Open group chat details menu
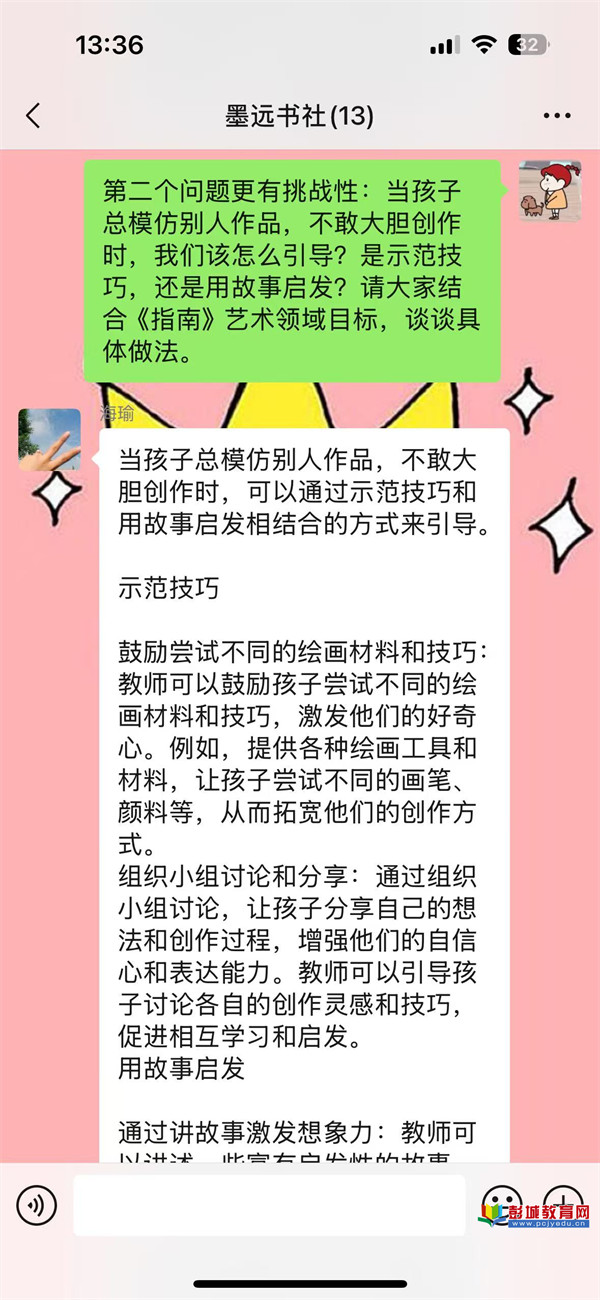 pos(557,116)
